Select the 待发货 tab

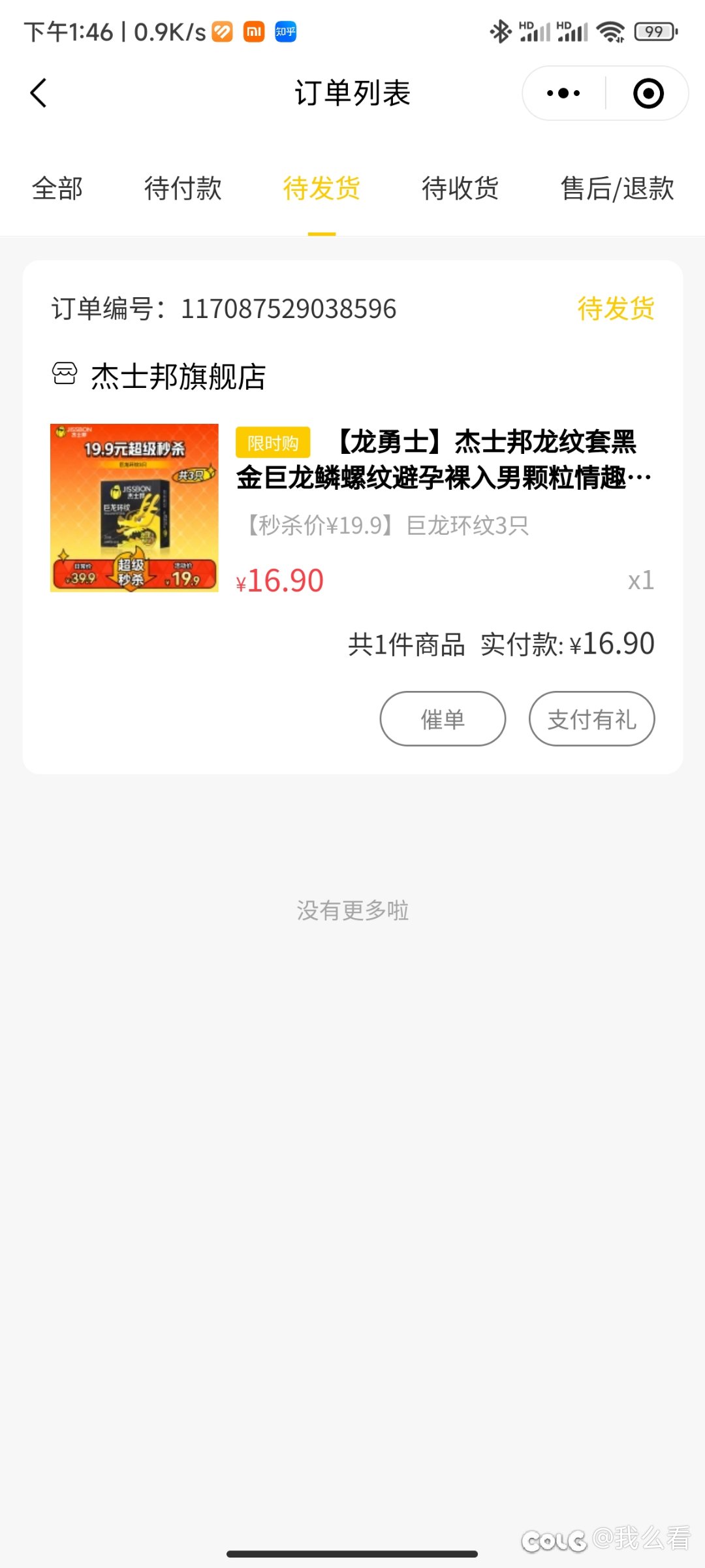[x=322, y=189]
